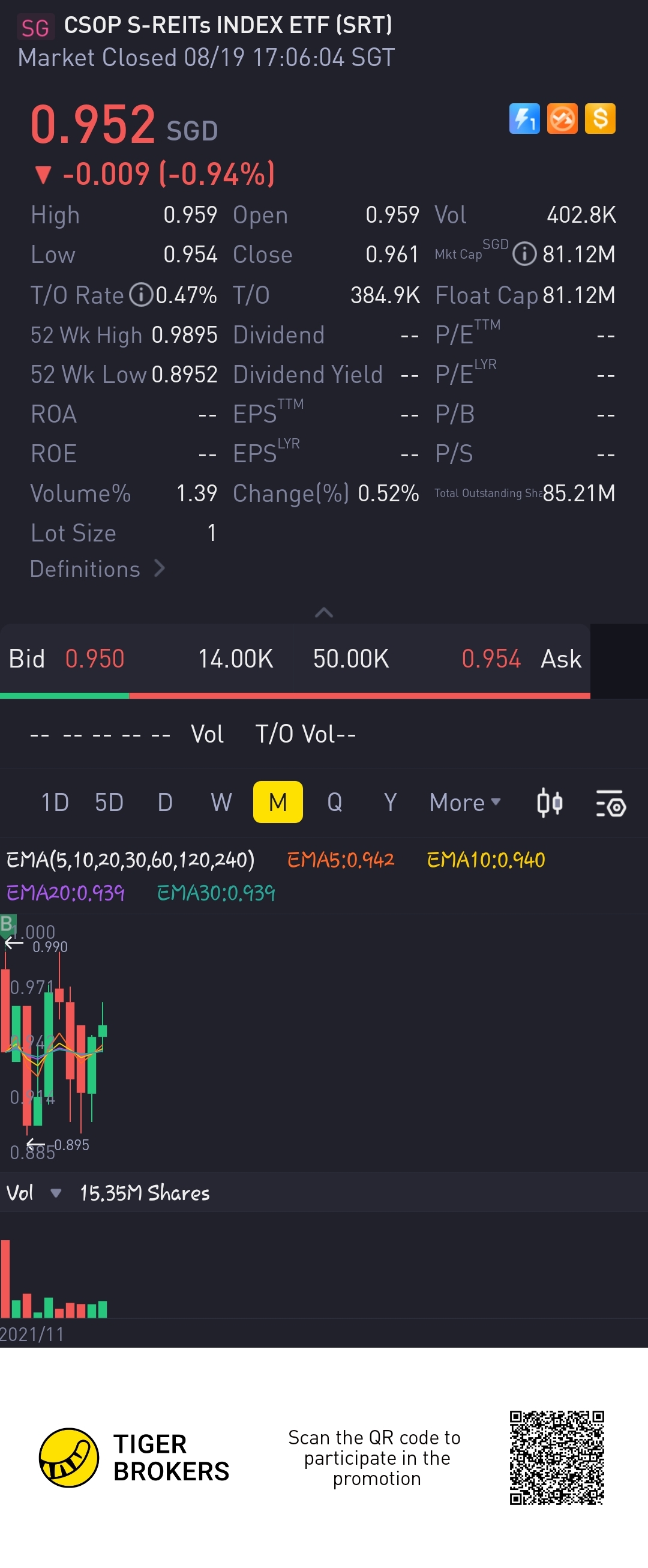The width and height of the screenshot is (648, 1568).
Task: Collapse the stock details panel
Action: [323, 612]
